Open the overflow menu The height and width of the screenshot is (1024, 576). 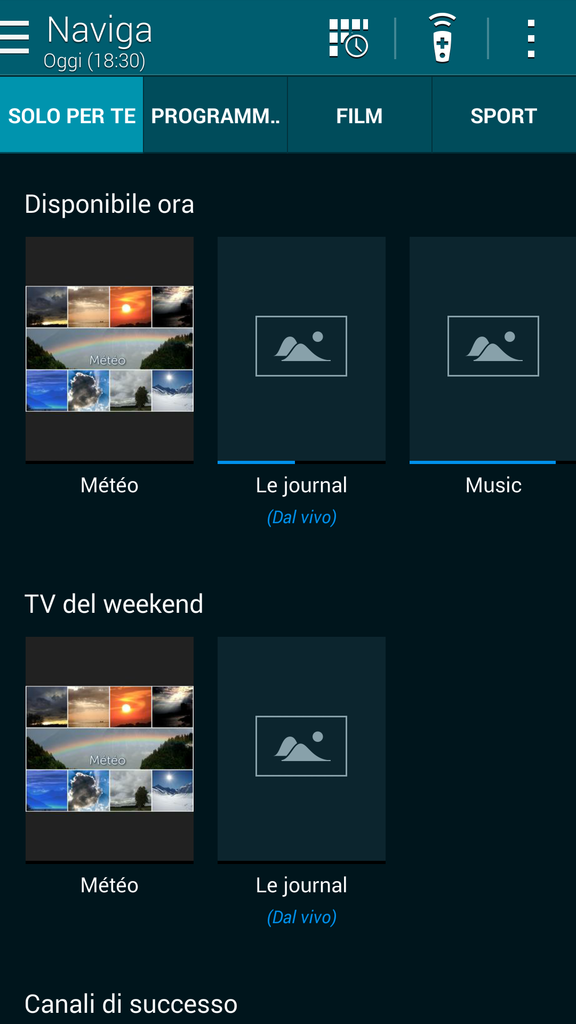pos(531,39)
